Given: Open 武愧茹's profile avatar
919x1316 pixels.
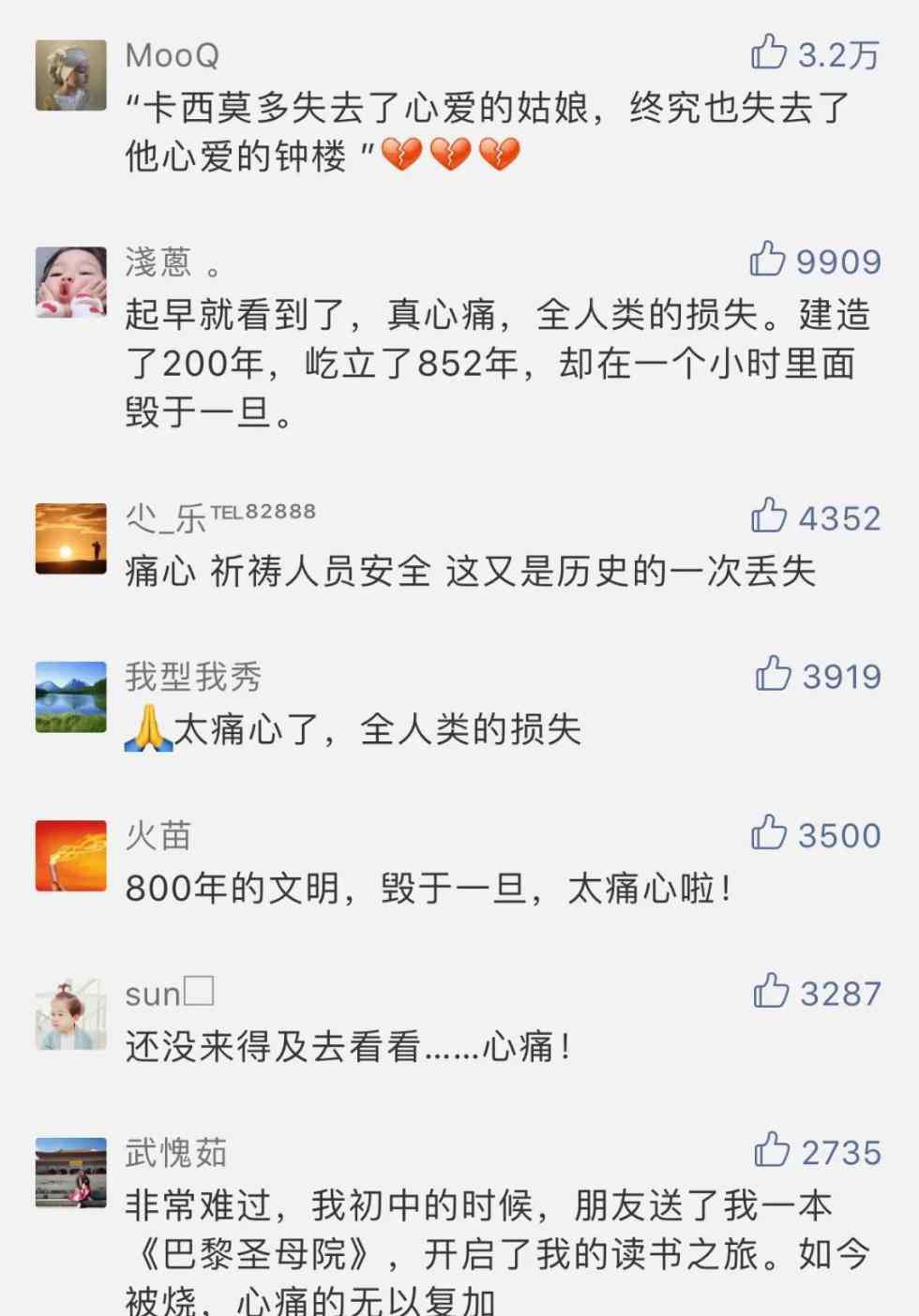Looking at the screenshot, I should [x=71, y=1173].
